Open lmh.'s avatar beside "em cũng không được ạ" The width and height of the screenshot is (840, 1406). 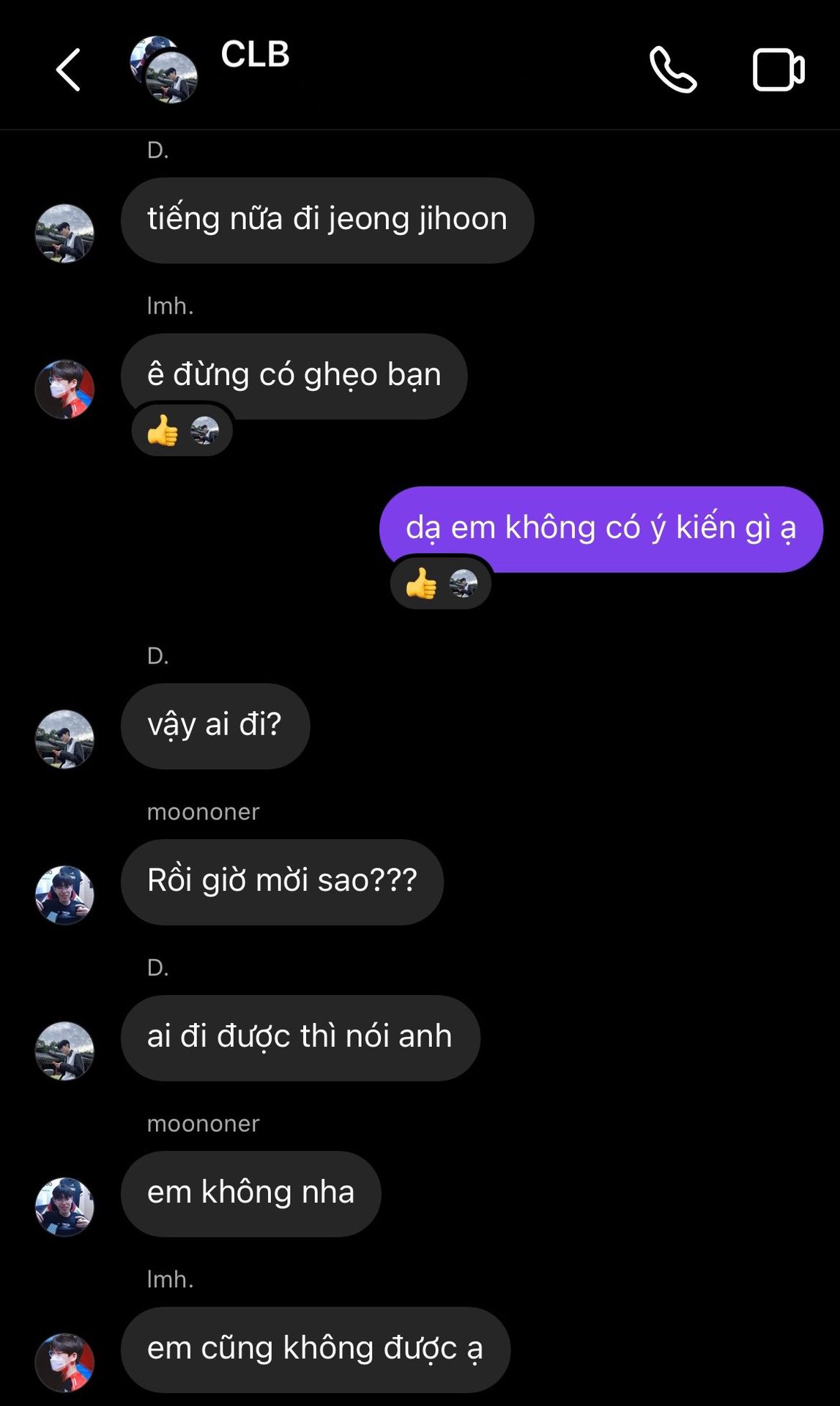(x=64, y=1362)
